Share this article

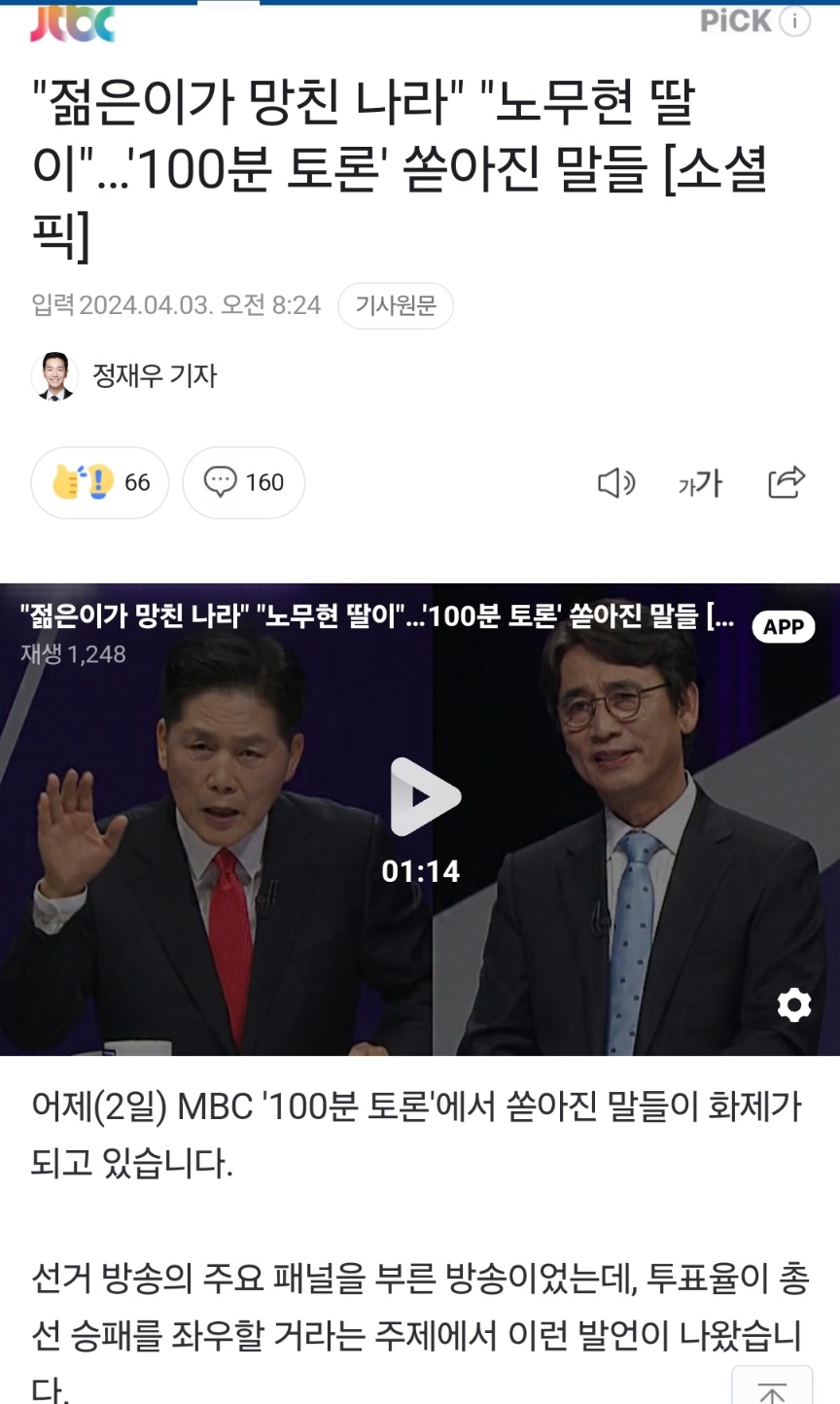[x=787, y=482]
